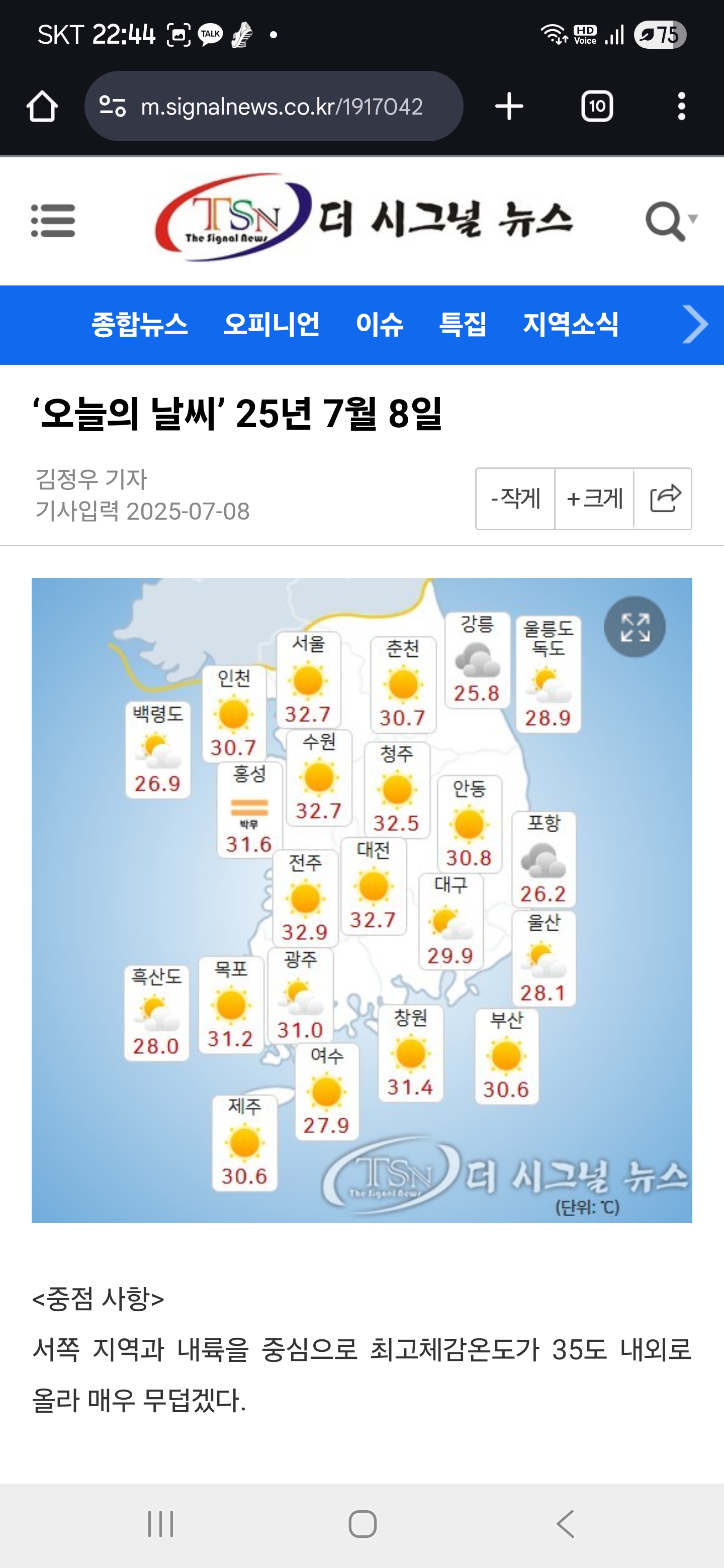
Task: Select the 이슈 section
Action: [x=380, y=324]
